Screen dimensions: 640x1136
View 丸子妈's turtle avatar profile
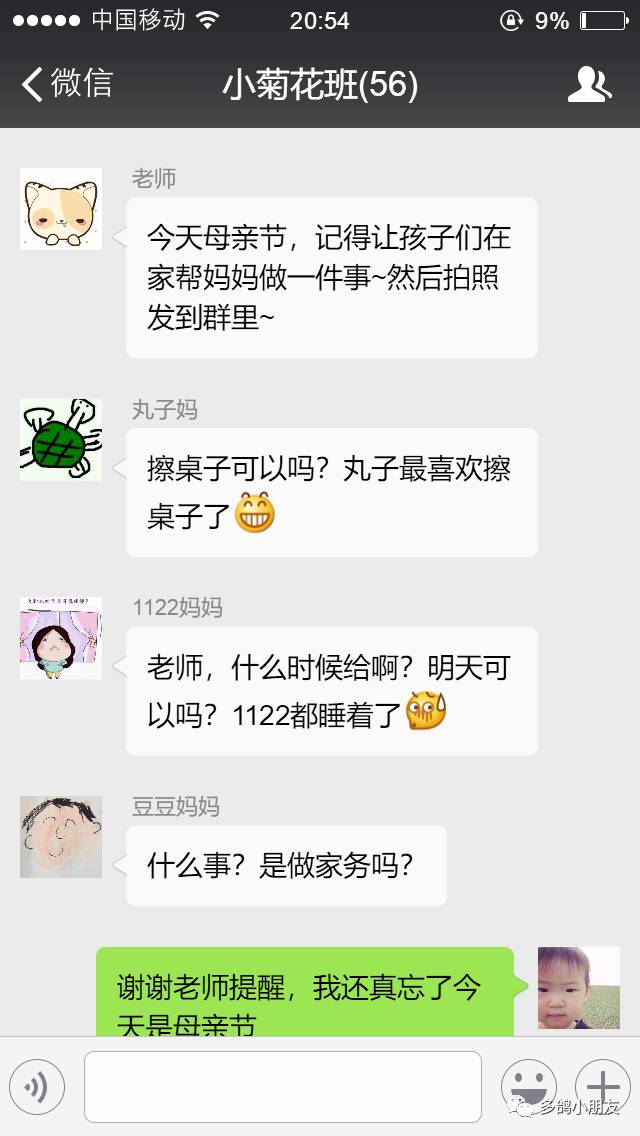(x=61, y=440)
